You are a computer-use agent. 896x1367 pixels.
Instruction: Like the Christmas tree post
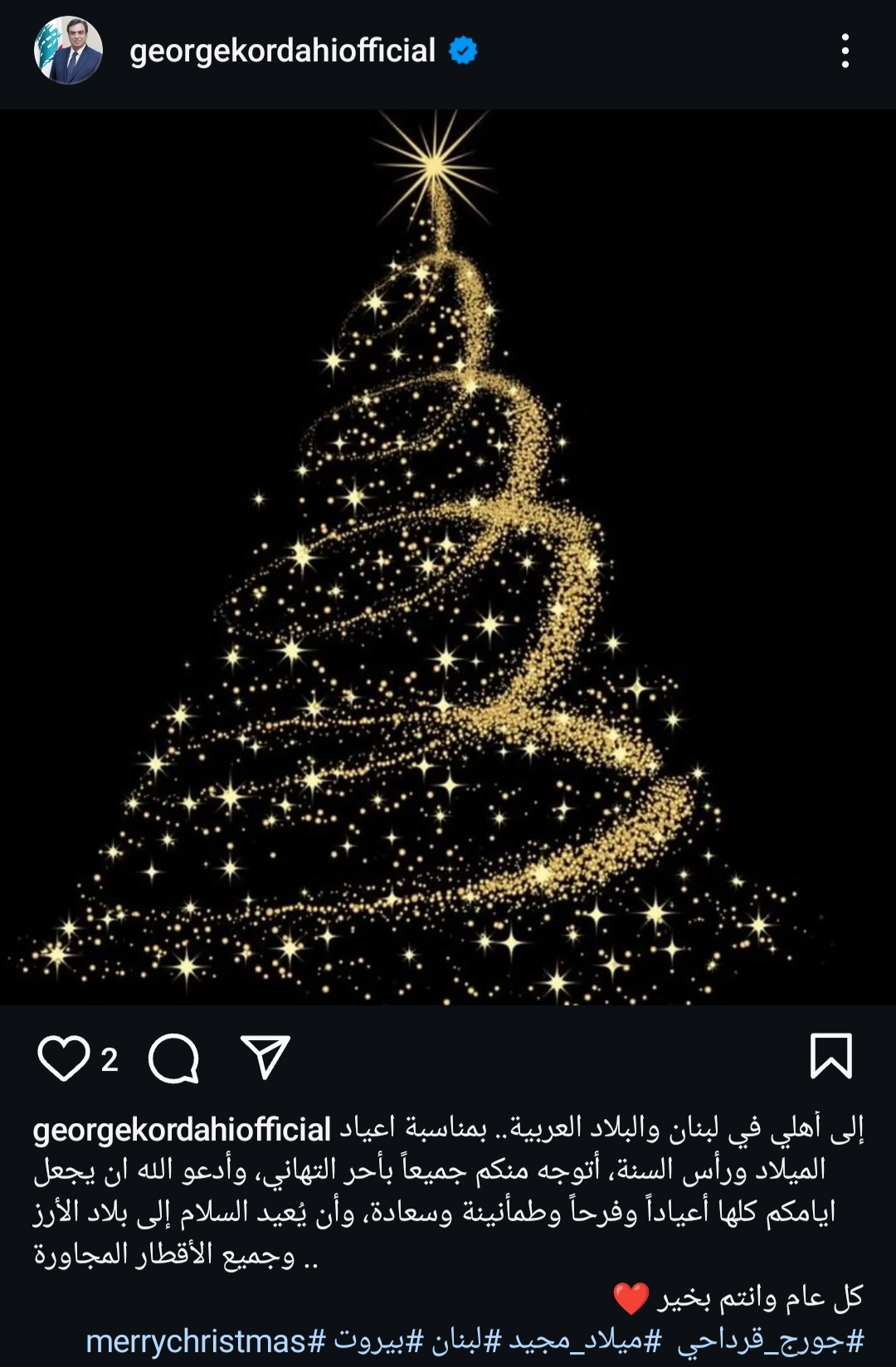63,1058
